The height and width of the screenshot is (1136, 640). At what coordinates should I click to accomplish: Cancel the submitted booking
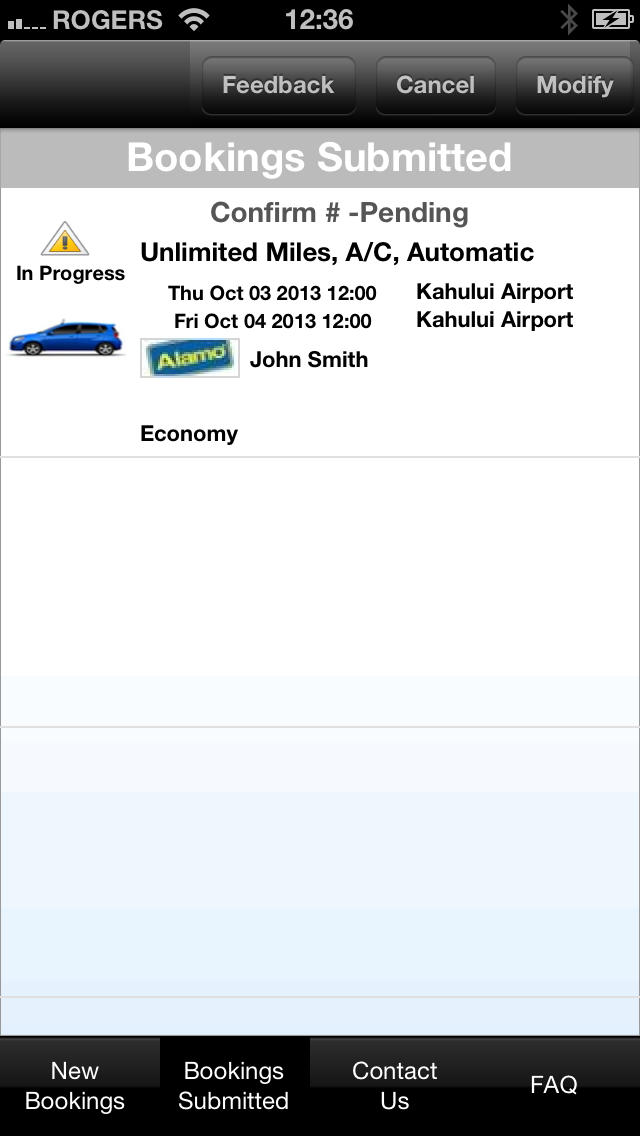coord(436,85)
